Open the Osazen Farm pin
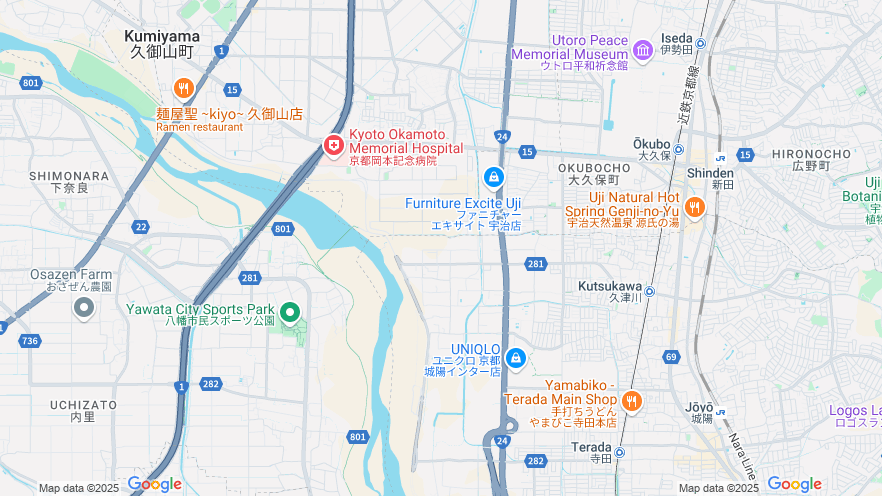882x496 pixels. pyautogui.click(x=83, y=306)
